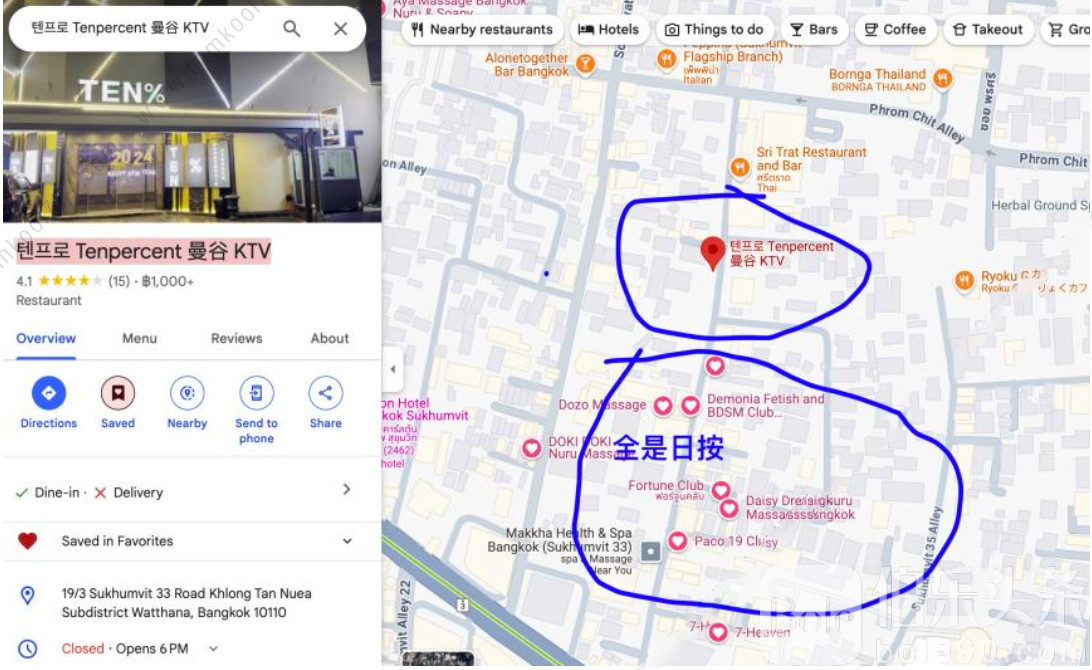Image resolution: width=1092 pixels, height=670 pixels.
Task: Expand Saved in Favorites
Action: click(347, 541)
